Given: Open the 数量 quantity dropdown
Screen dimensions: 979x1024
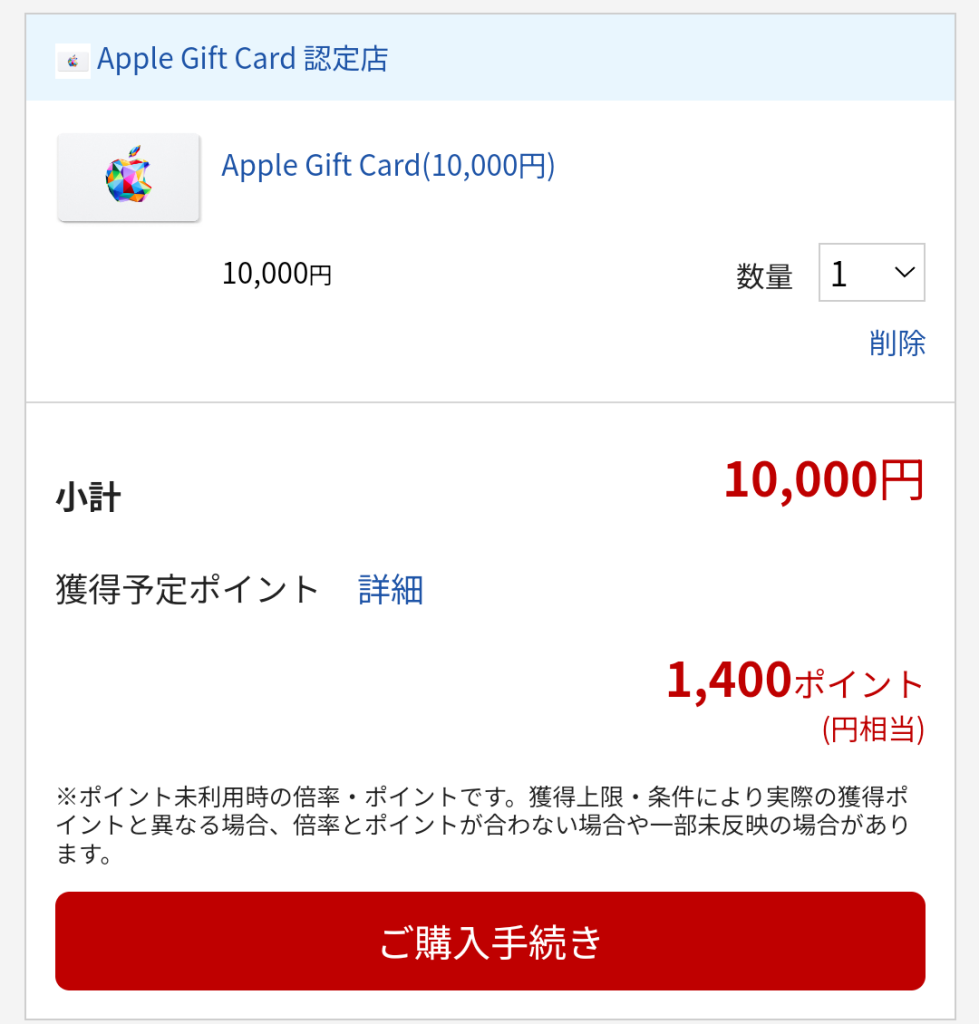Looking at the screenshot, I should [871, 273].
